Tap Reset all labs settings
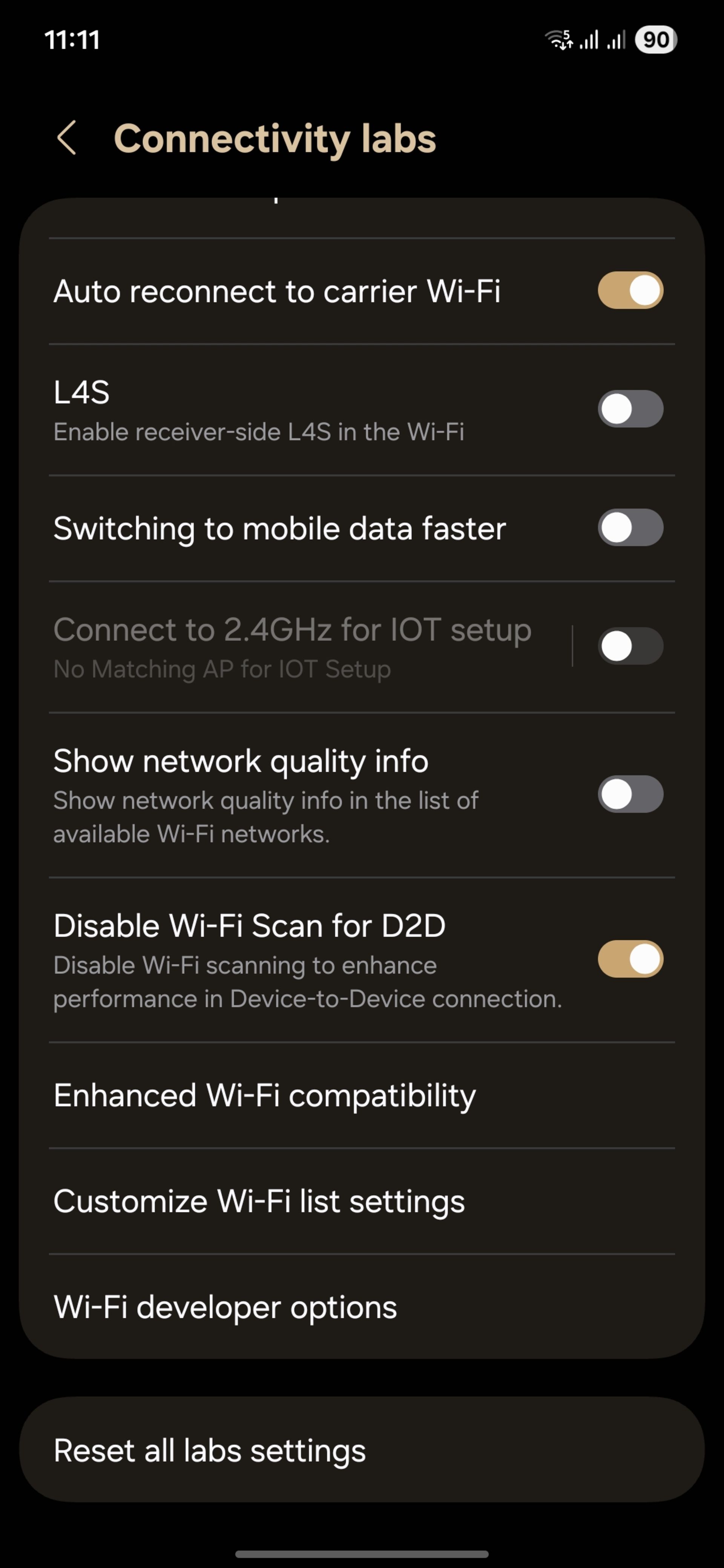This screenshot has width=724, height=1568. 210,1450
